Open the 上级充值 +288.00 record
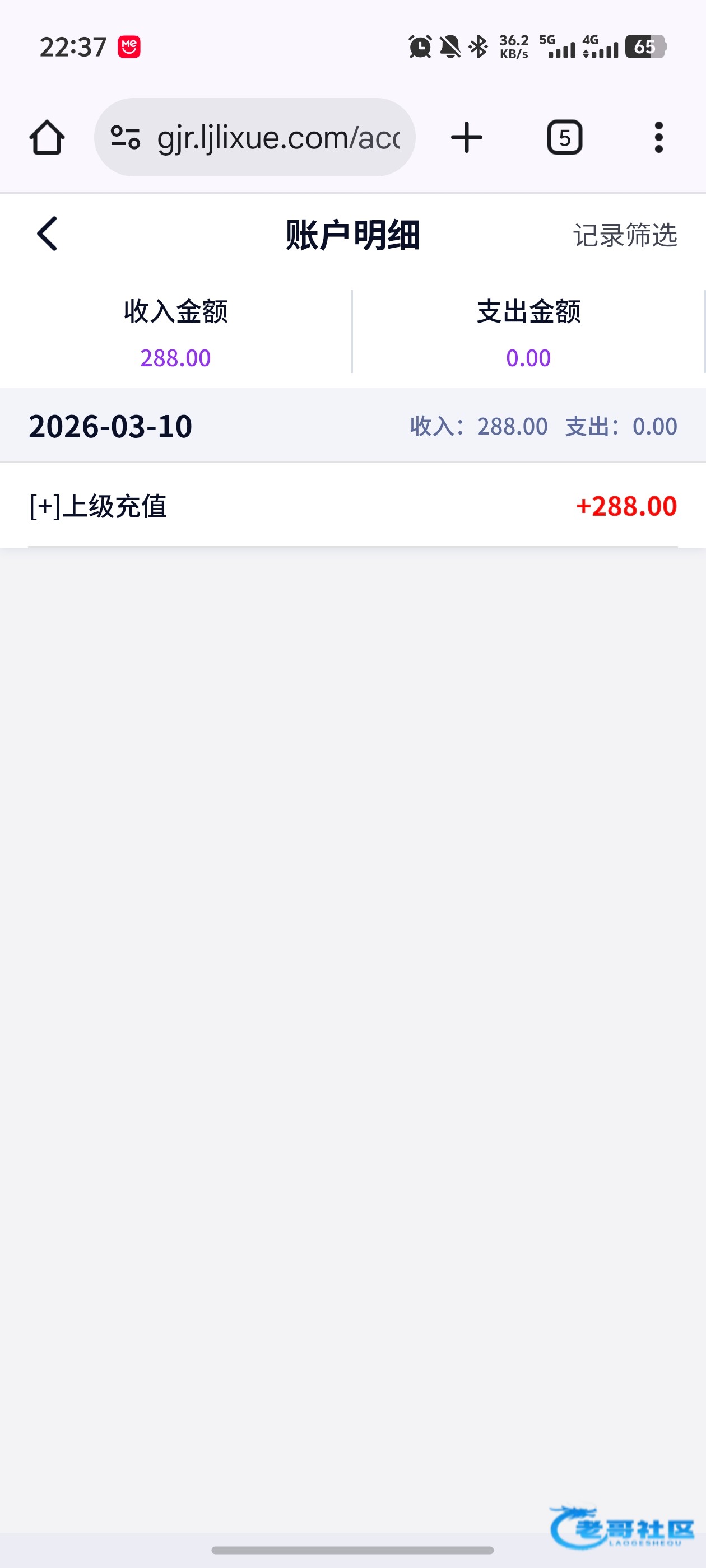The image size is (706, 1568). tap(352, 506)
